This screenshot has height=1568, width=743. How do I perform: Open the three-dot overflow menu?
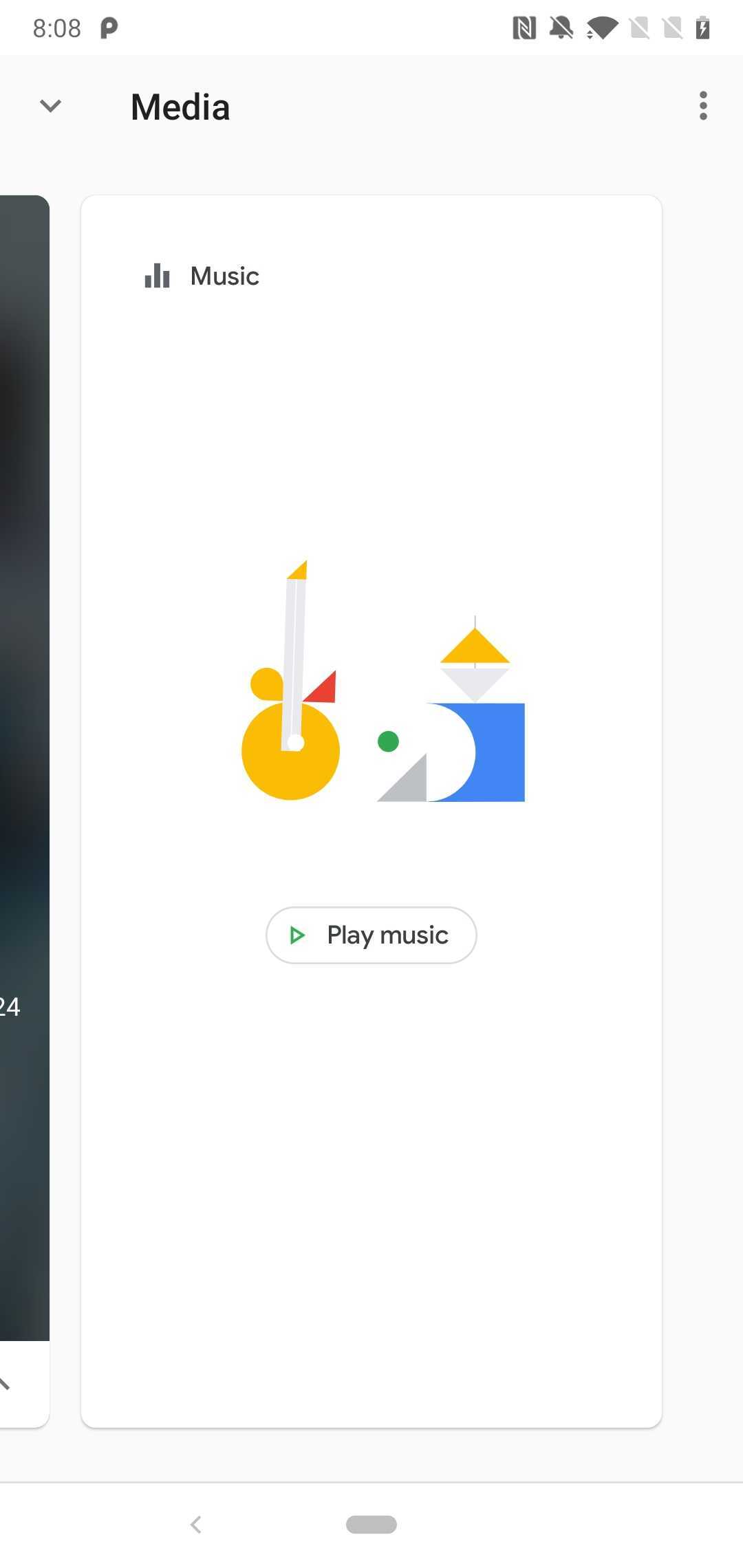pyautogui.click(x=703, y=106)
